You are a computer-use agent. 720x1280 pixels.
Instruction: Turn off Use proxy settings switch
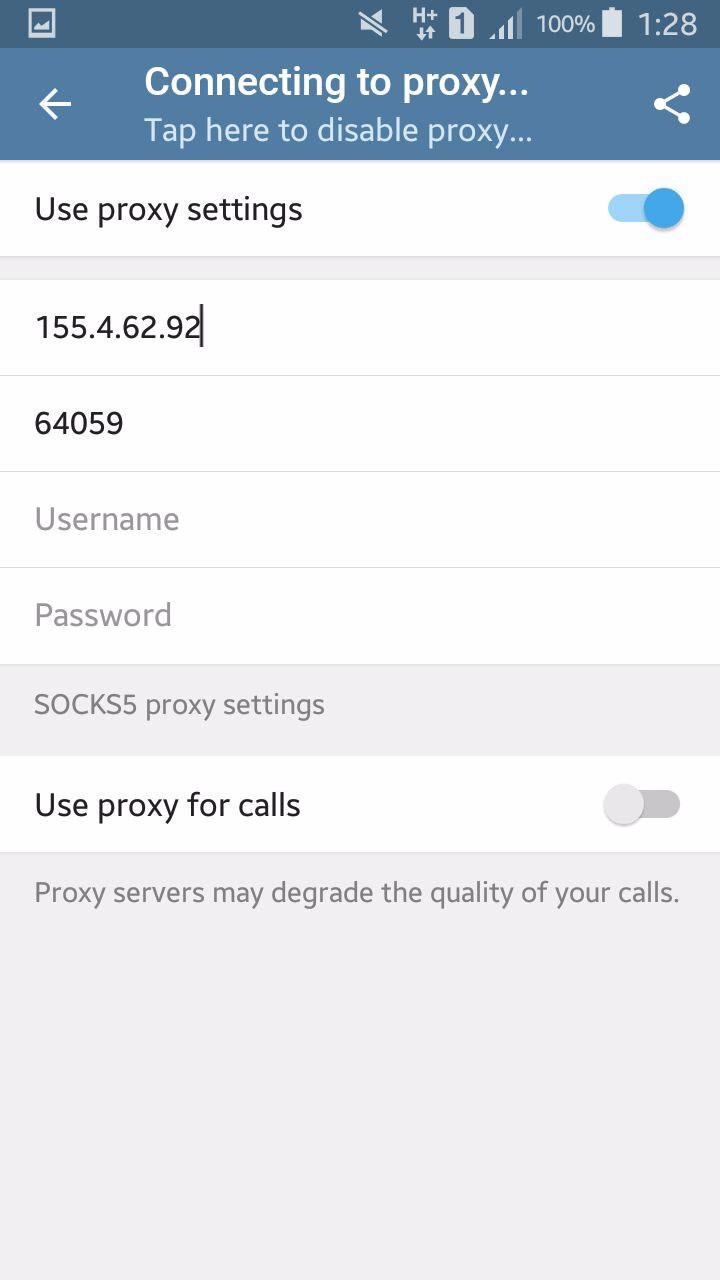(x=646, y=209)
